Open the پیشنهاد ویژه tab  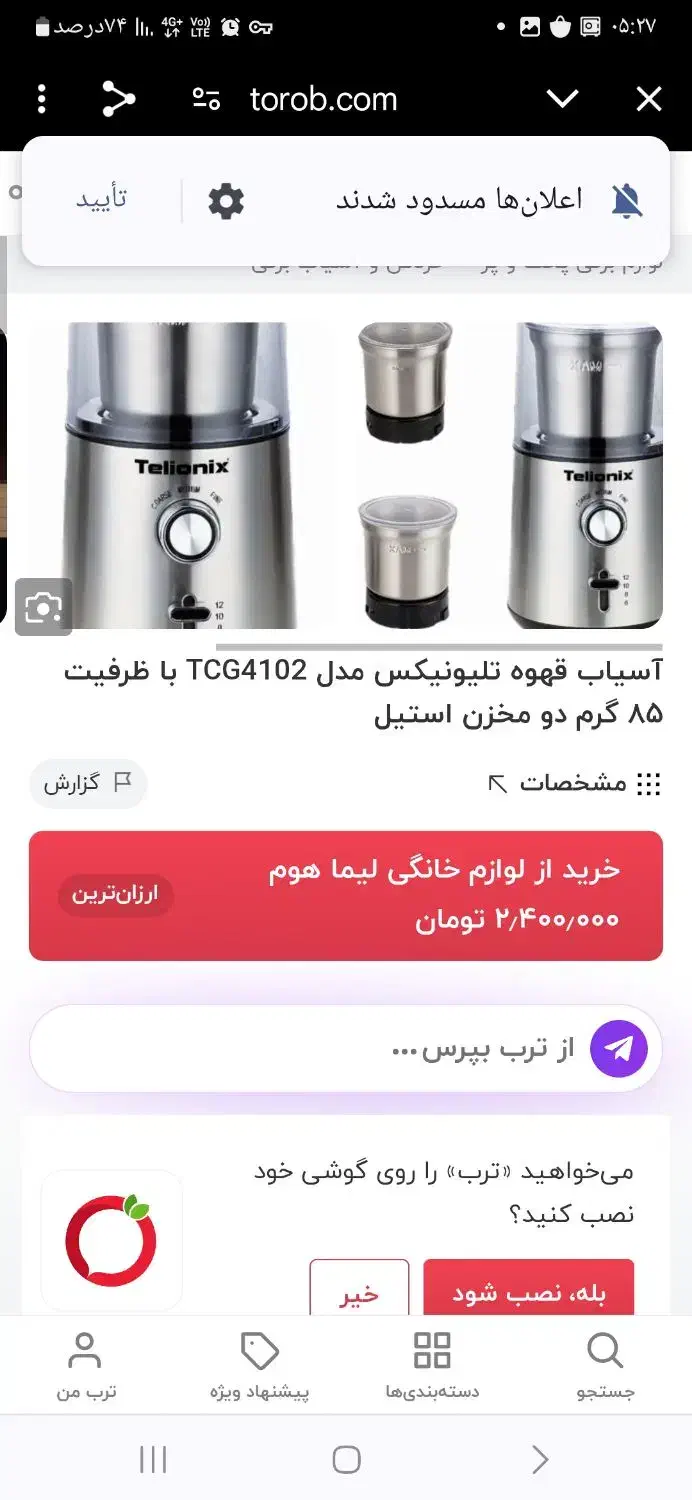(x=260, y=1365)
